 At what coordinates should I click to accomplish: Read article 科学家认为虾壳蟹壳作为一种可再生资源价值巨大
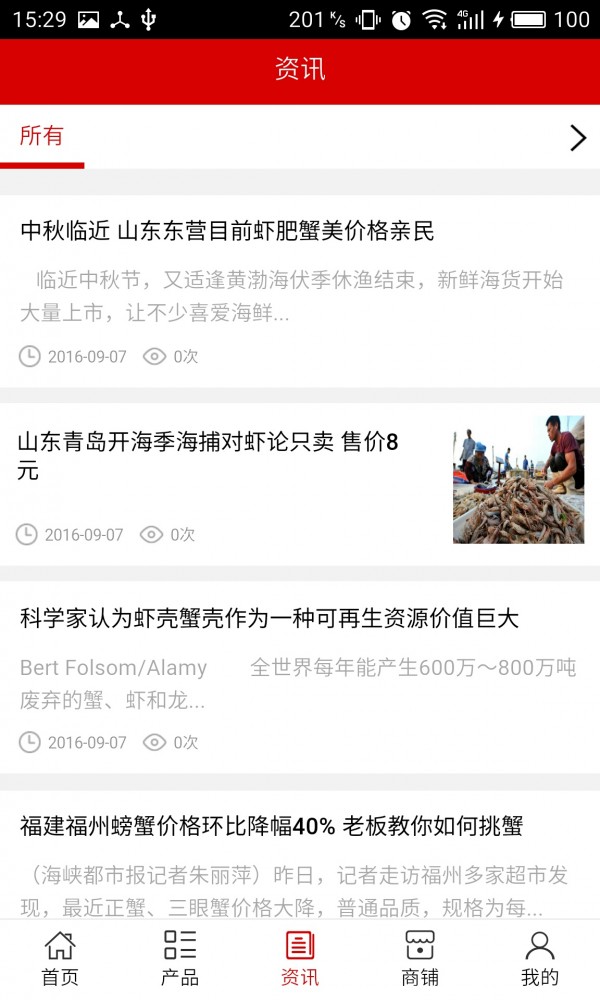click(x=270, y=619)
